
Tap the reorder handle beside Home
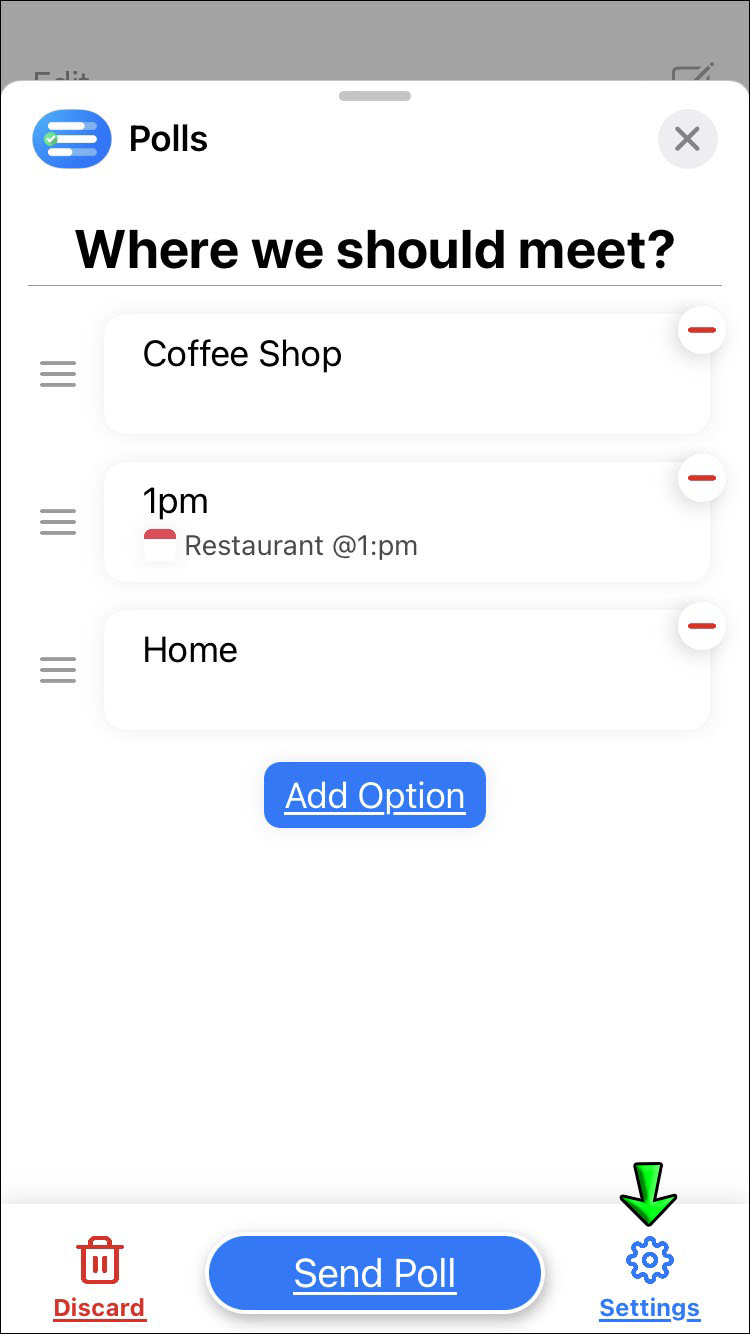tap(58, 670)
